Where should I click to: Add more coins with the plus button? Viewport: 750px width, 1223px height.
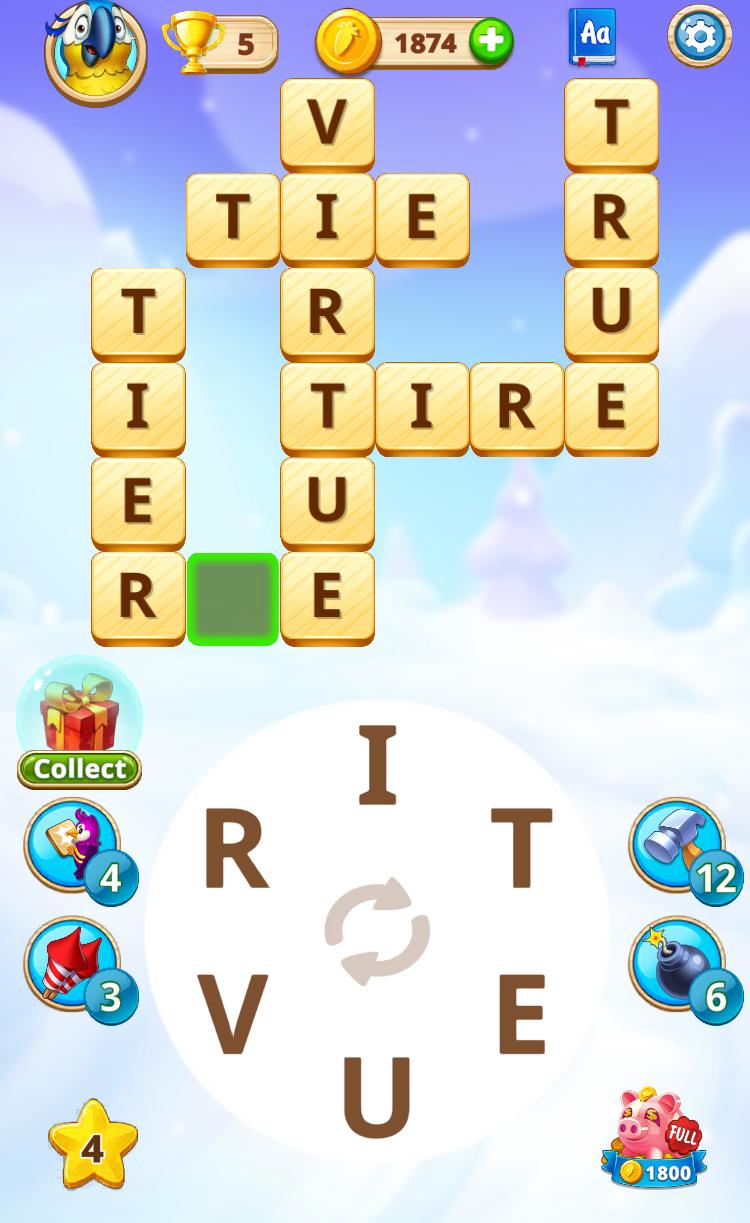pos(491,42)
